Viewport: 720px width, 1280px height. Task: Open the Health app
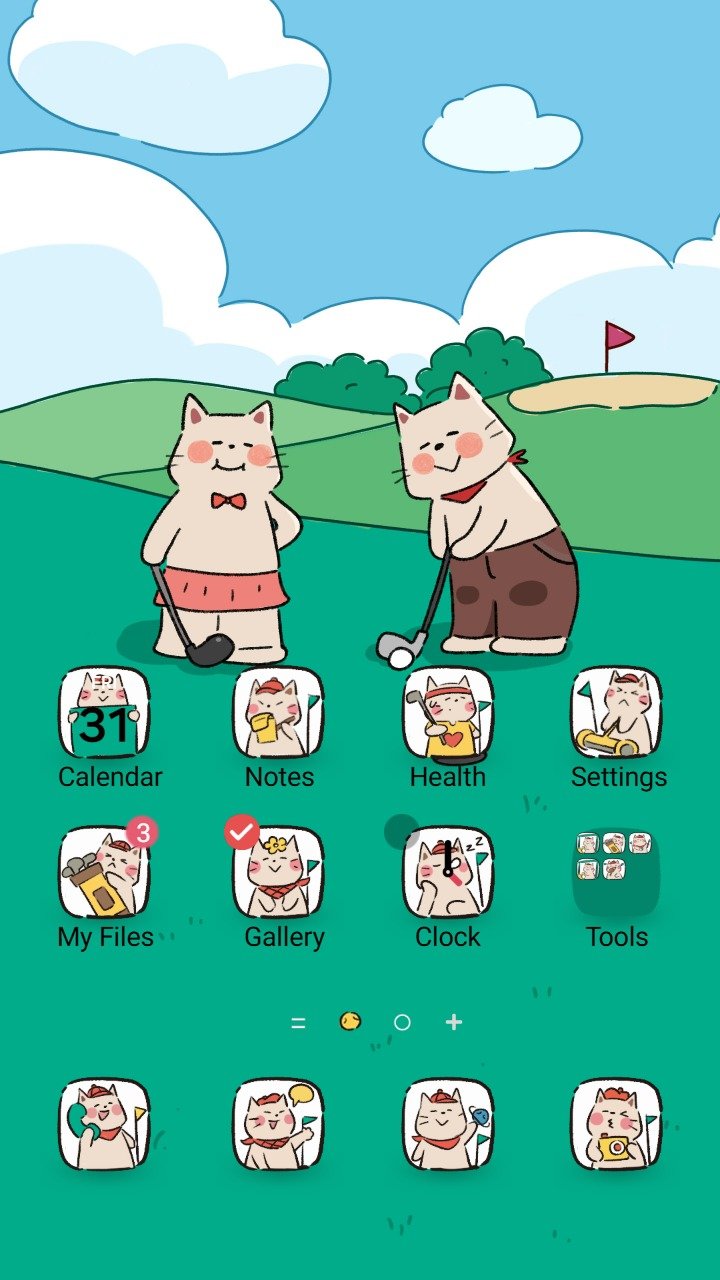(448, 713)
